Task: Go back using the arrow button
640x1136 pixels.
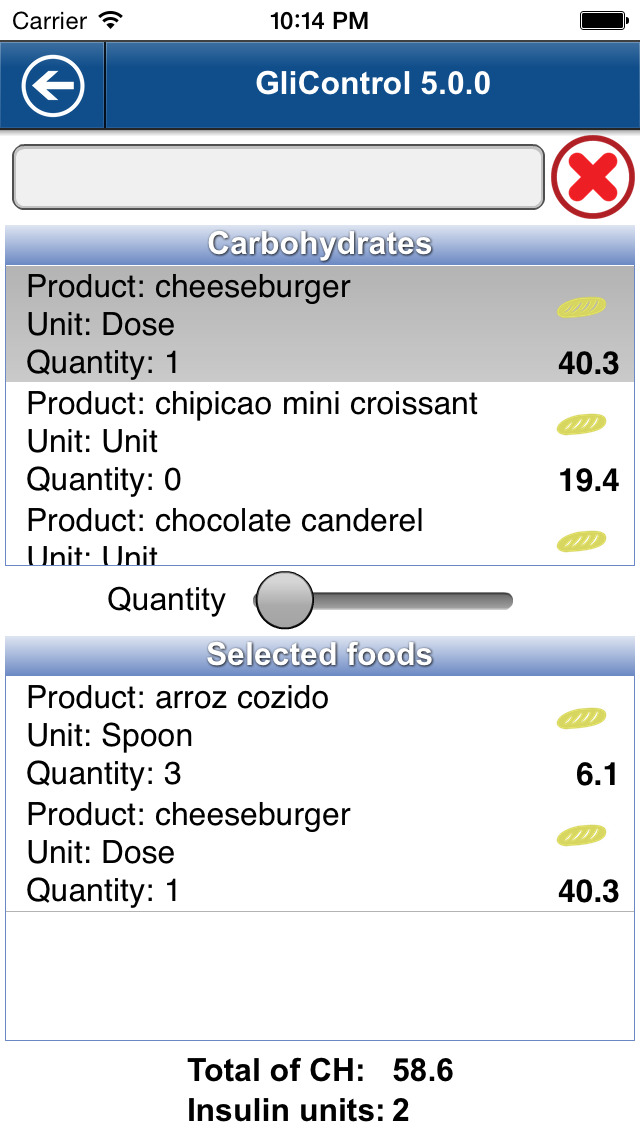Action: coord(53,85)
